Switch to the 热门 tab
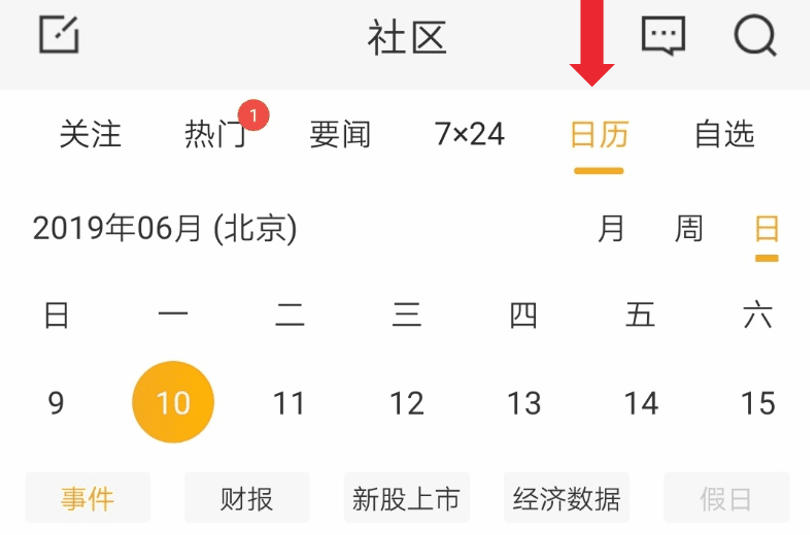Screen dimensions: 810x535 [x=215, y=135]
